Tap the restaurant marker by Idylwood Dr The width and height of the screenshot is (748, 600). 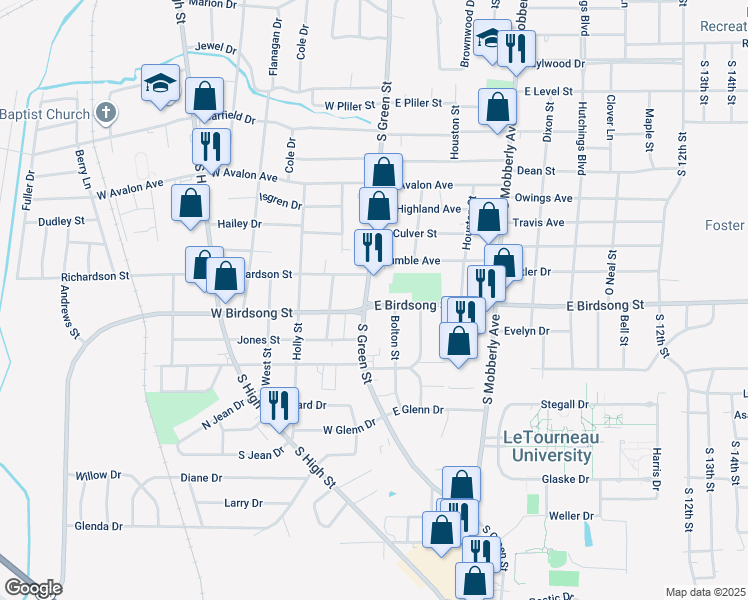tap(517, 50)
